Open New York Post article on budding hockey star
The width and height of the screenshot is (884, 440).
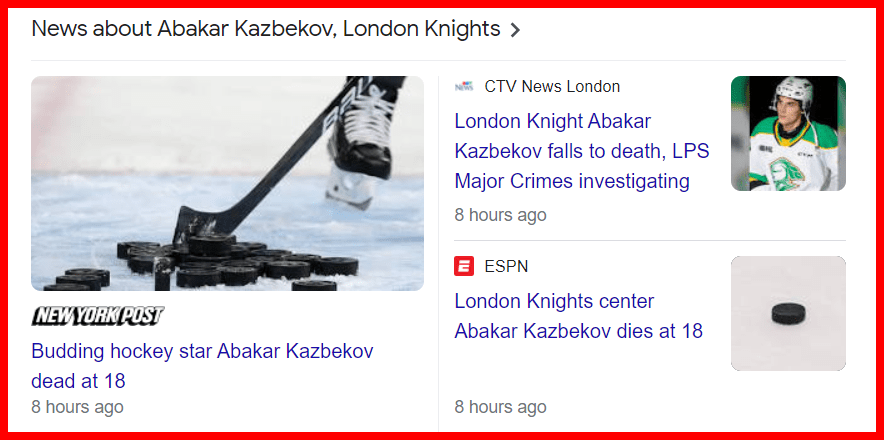coord(202,366)
